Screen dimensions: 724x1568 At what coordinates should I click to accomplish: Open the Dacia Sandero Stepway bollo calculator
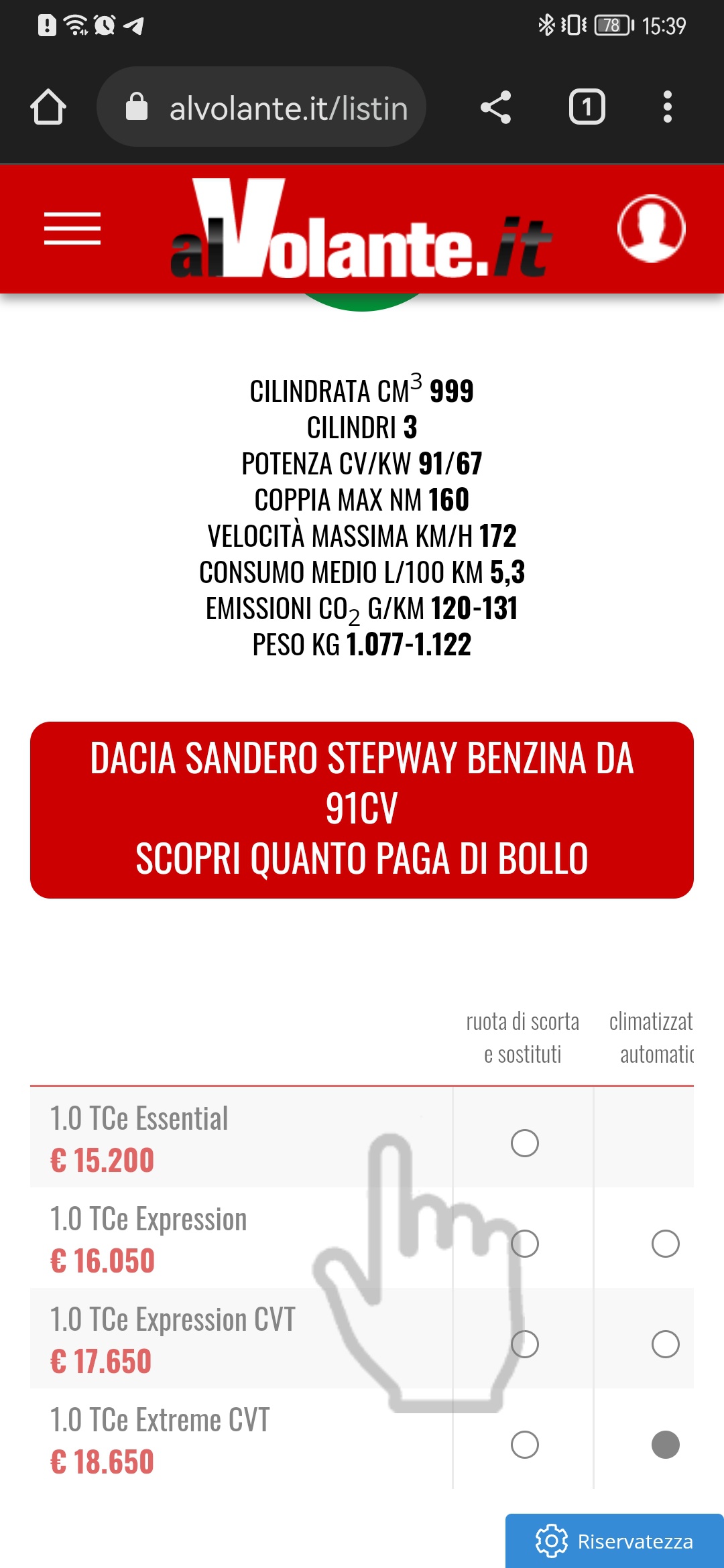pyautogui.click(x=362, y=810)
